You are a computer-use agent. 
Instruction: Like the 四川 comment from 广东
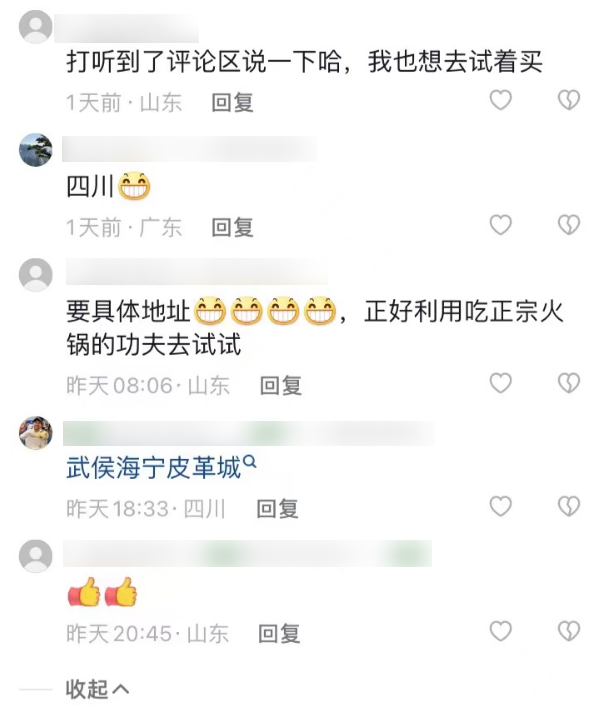pos(500,225)
